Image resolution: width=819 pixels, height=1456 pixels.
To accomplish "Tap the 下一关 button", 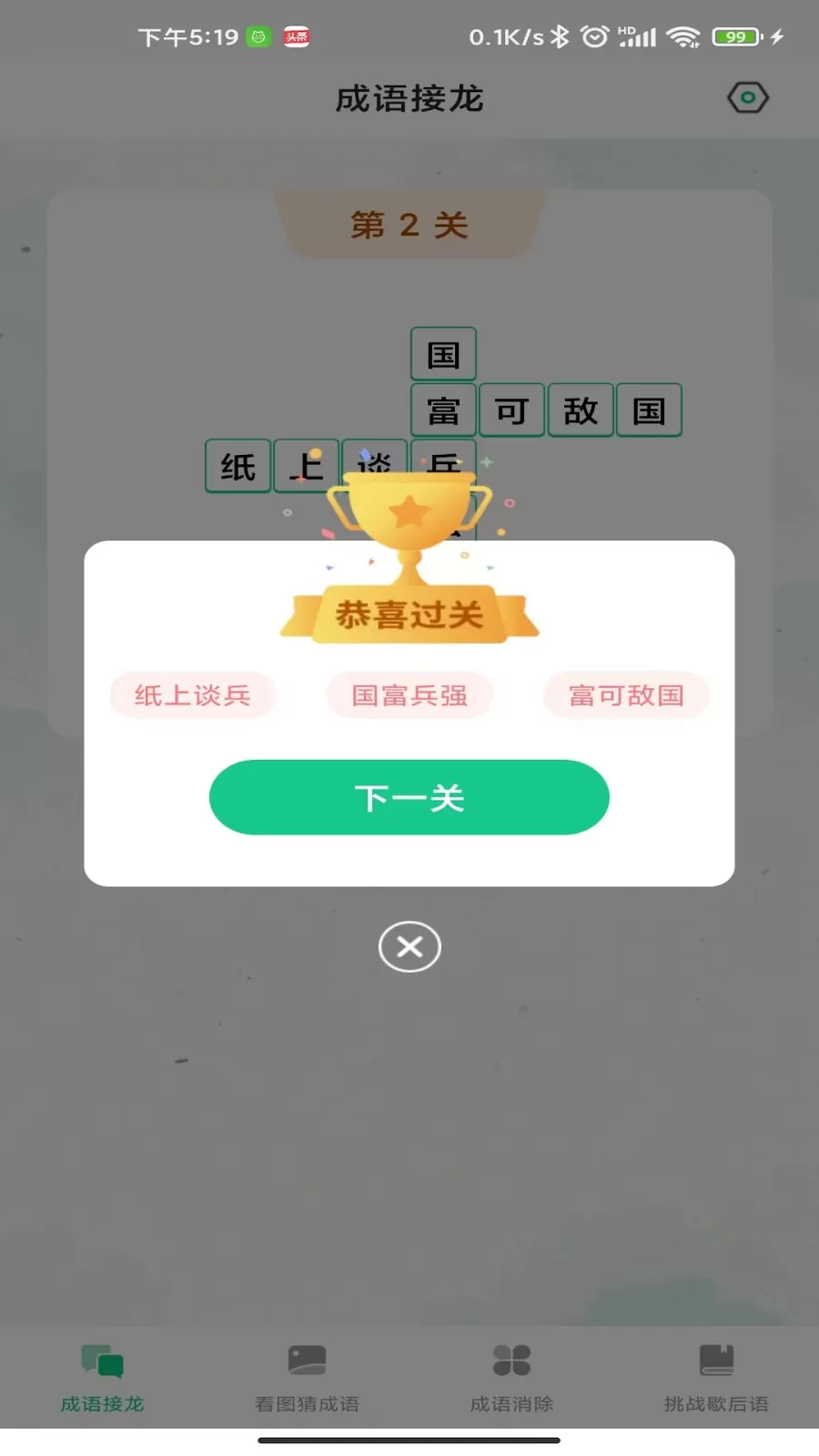I will [x=409, y=797].
